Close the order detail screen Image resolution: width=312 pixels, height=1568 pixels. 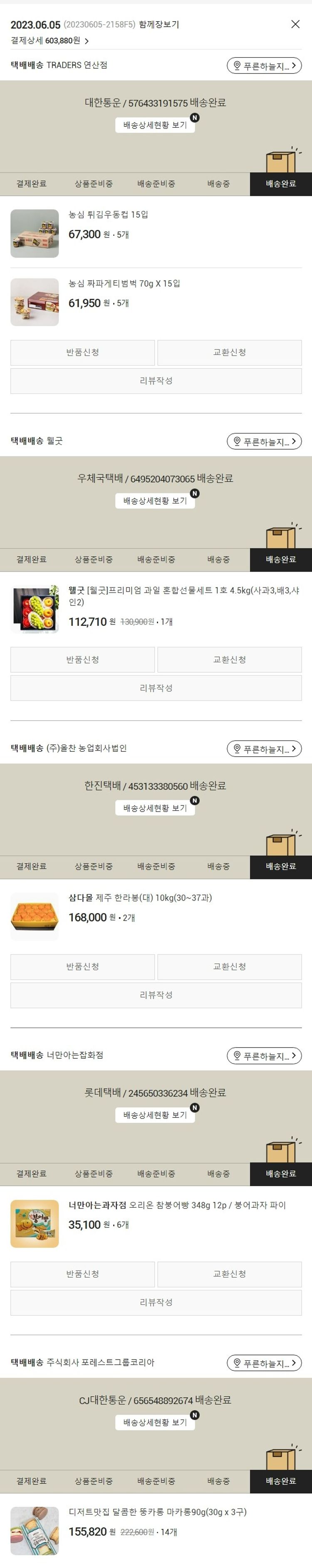[295, 25]
